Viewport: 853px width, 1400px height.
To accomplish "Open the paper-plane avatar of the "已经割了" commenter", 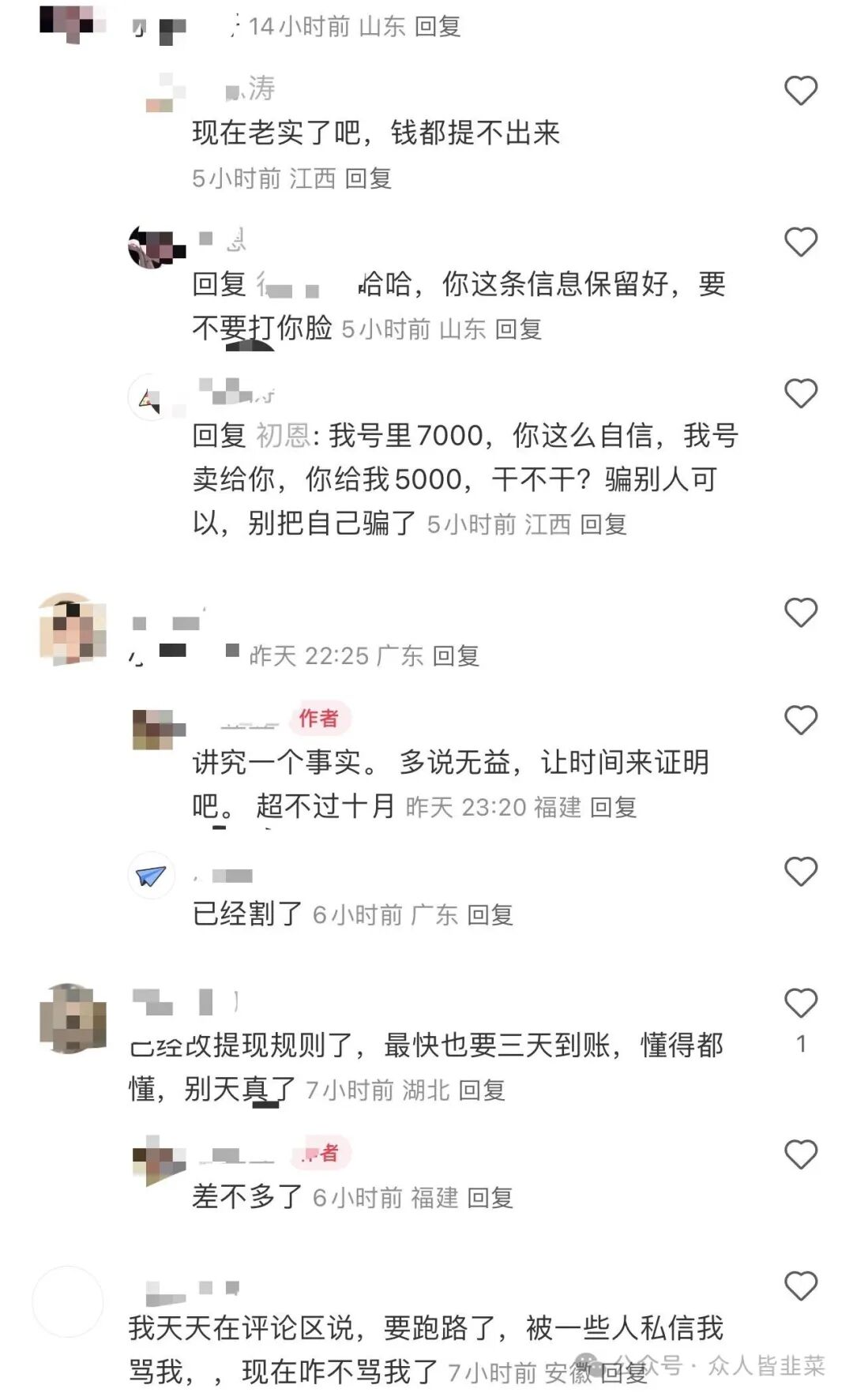I will 151,875.
